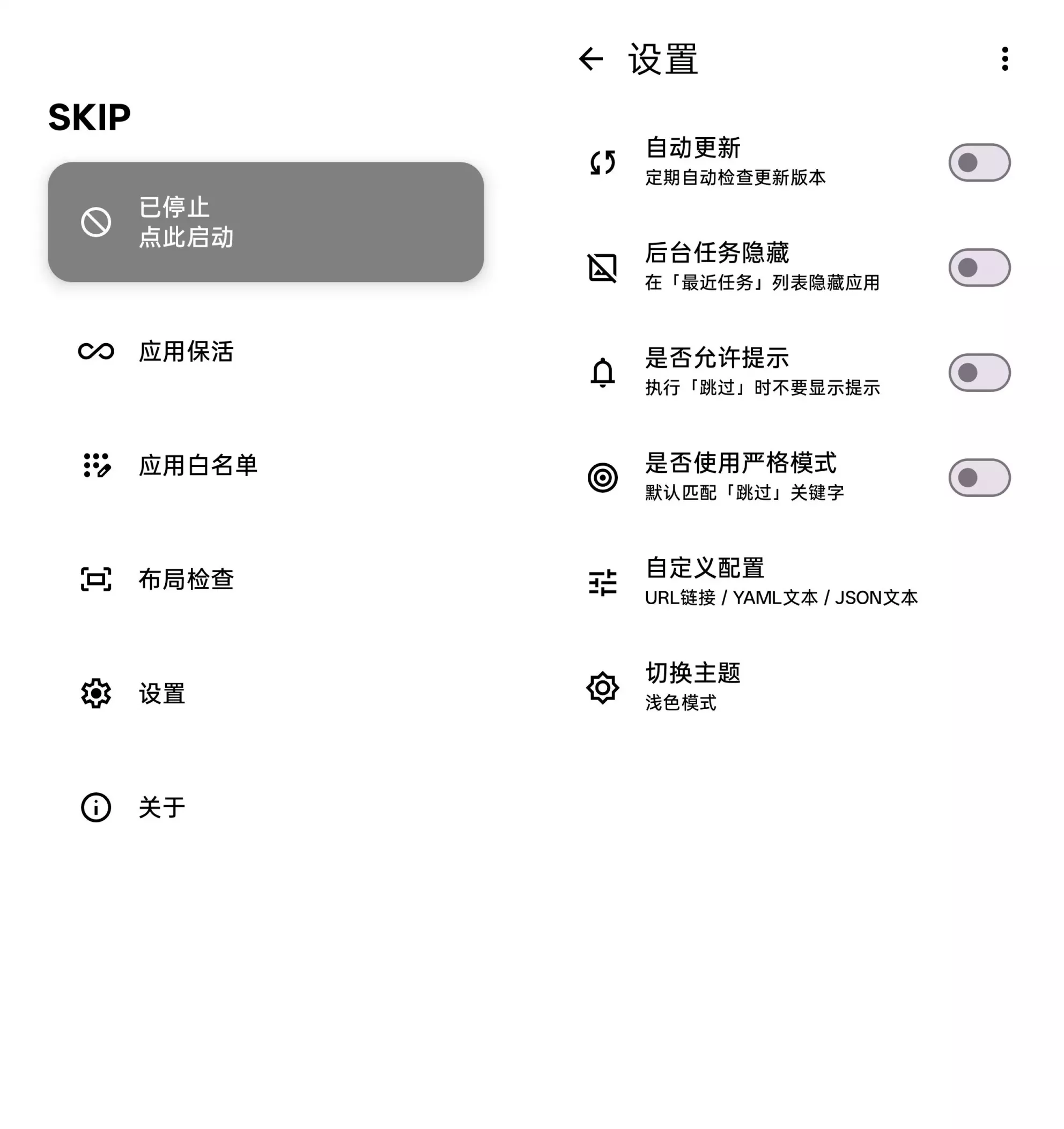Go back using the arrow beside 设置
Image resolution: width=1064 pixels, height=1129 pixels.
[591, 59]
